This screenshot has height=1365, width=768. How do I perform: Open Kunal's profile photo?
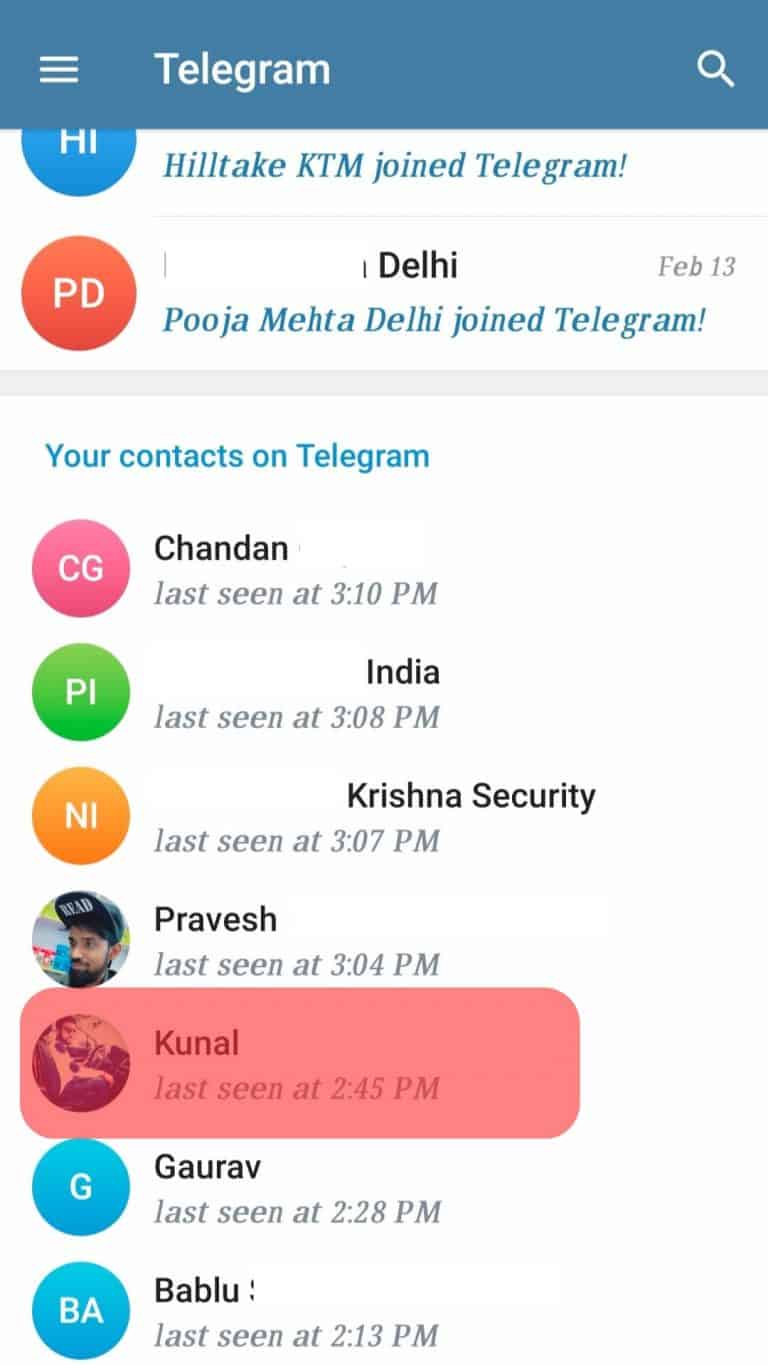(81, 1063)
